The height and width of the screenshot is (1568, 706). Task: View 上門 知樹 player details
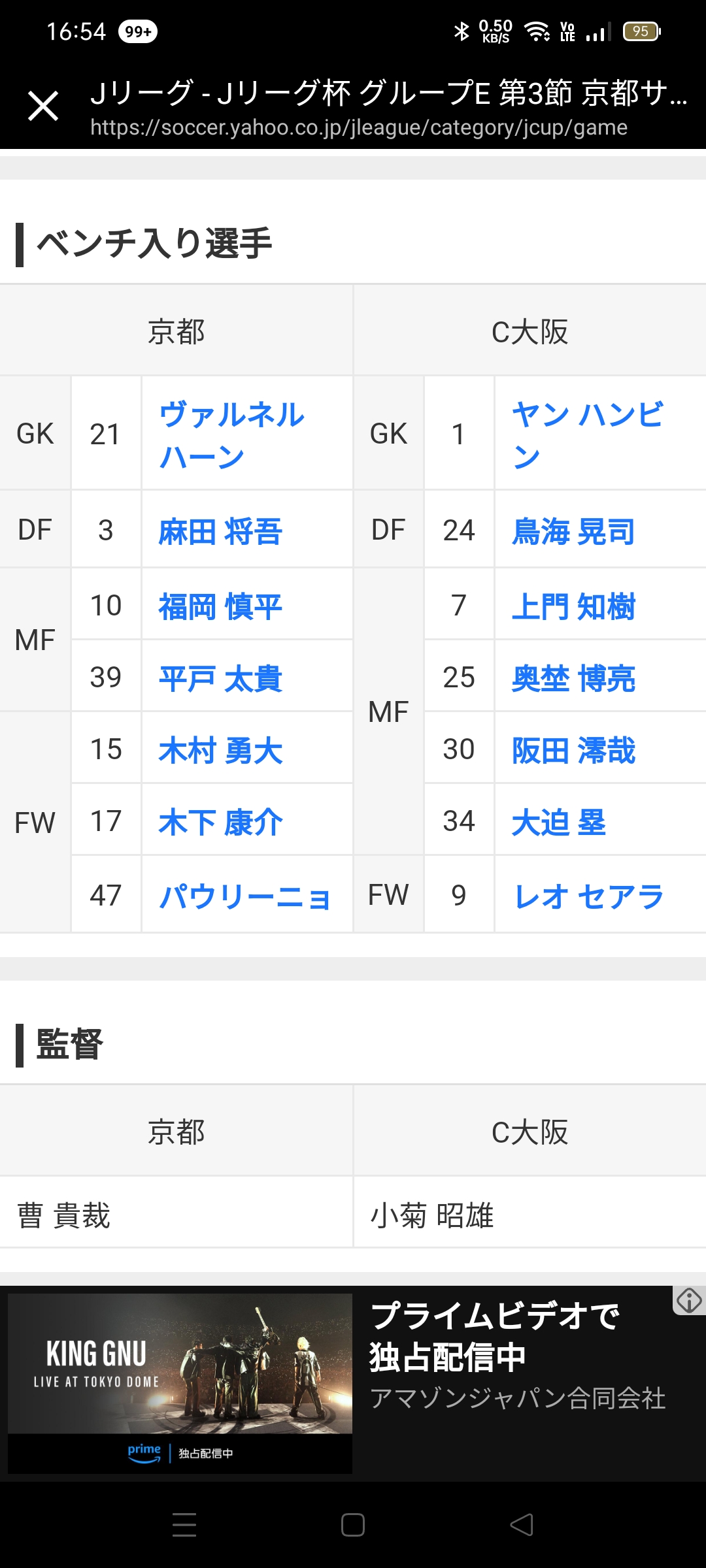(573, 606)
